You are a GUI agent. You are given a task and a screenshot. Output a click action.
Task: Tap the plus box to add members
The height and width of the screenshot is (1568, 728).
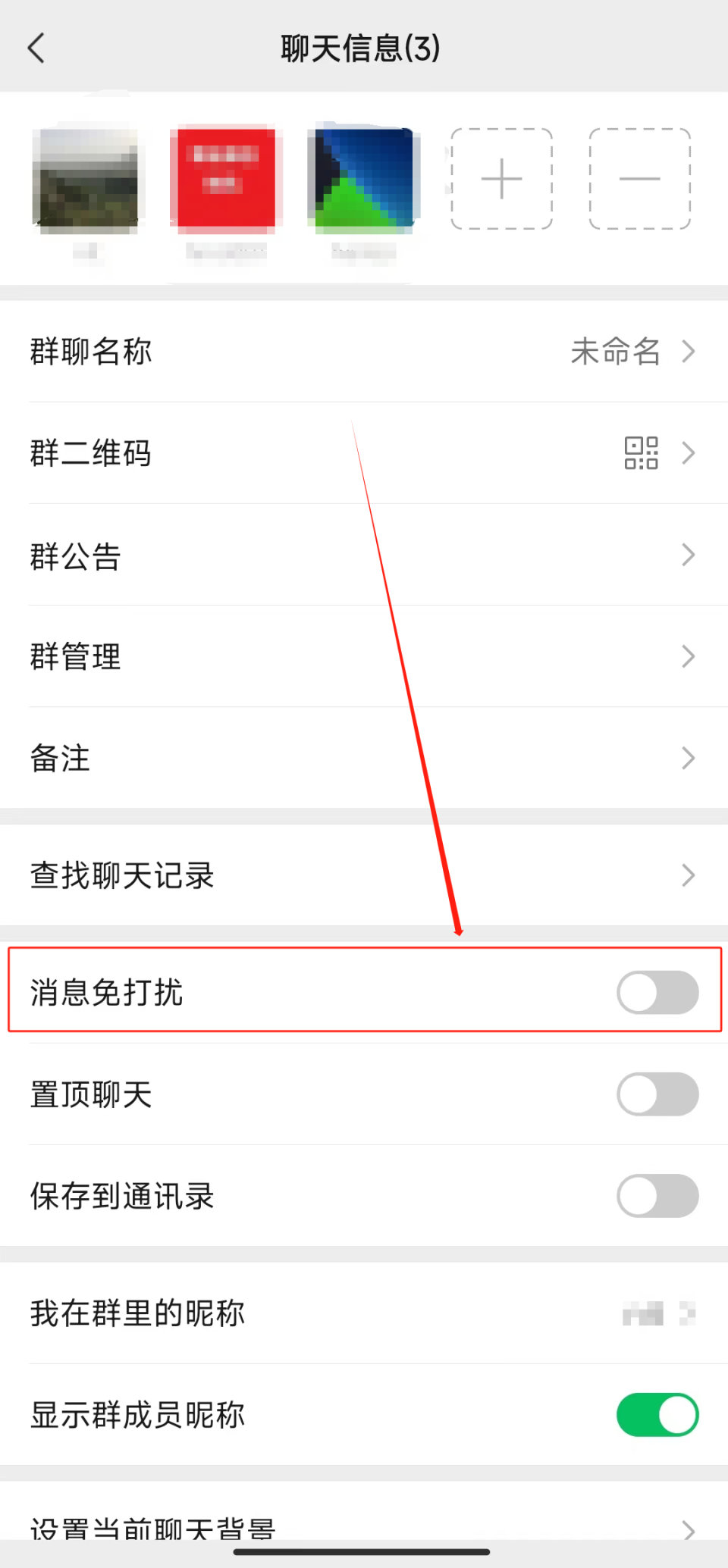pyautogui.click(x=501, y=179)
